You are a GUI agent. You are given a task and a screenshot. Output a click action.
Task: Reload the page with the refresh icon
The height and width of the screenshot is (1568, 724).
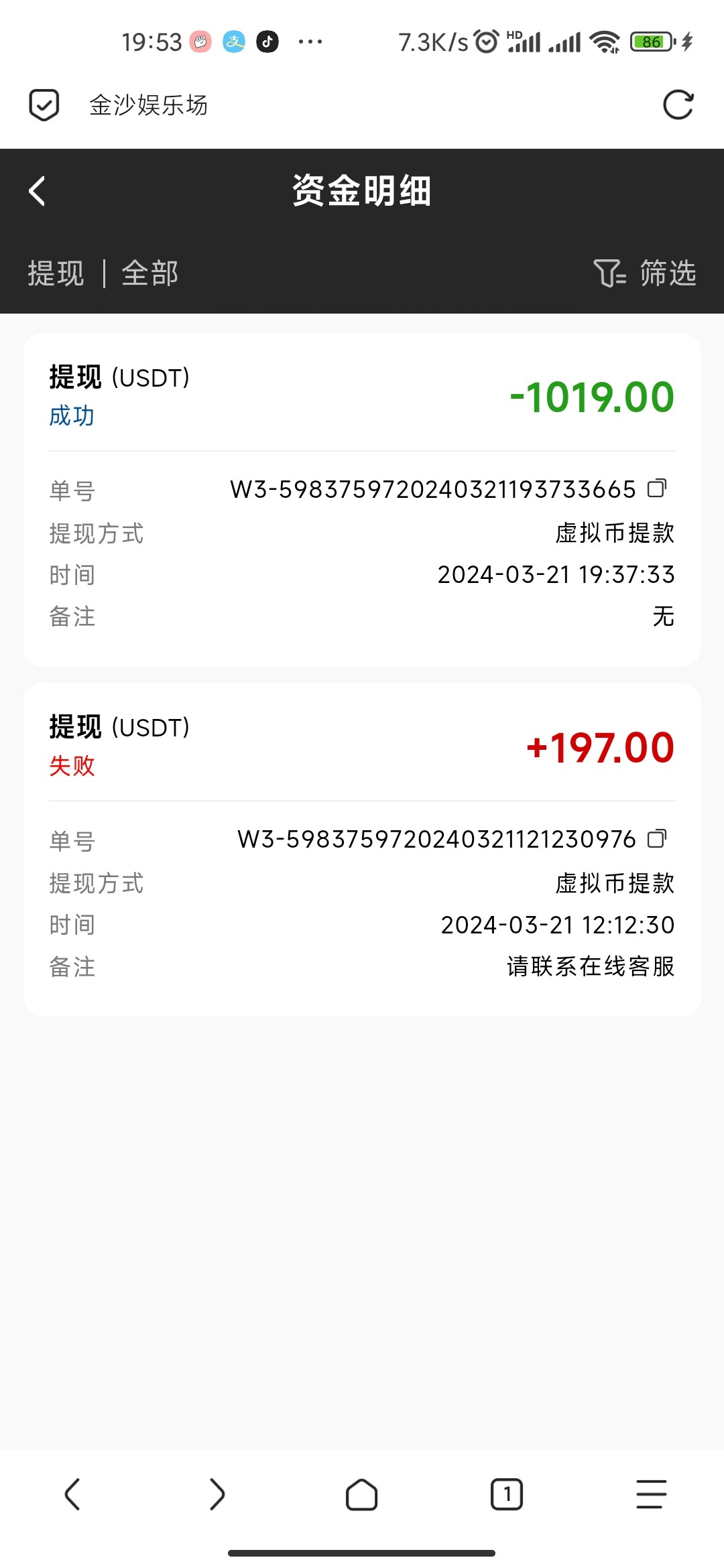point(678,105)
